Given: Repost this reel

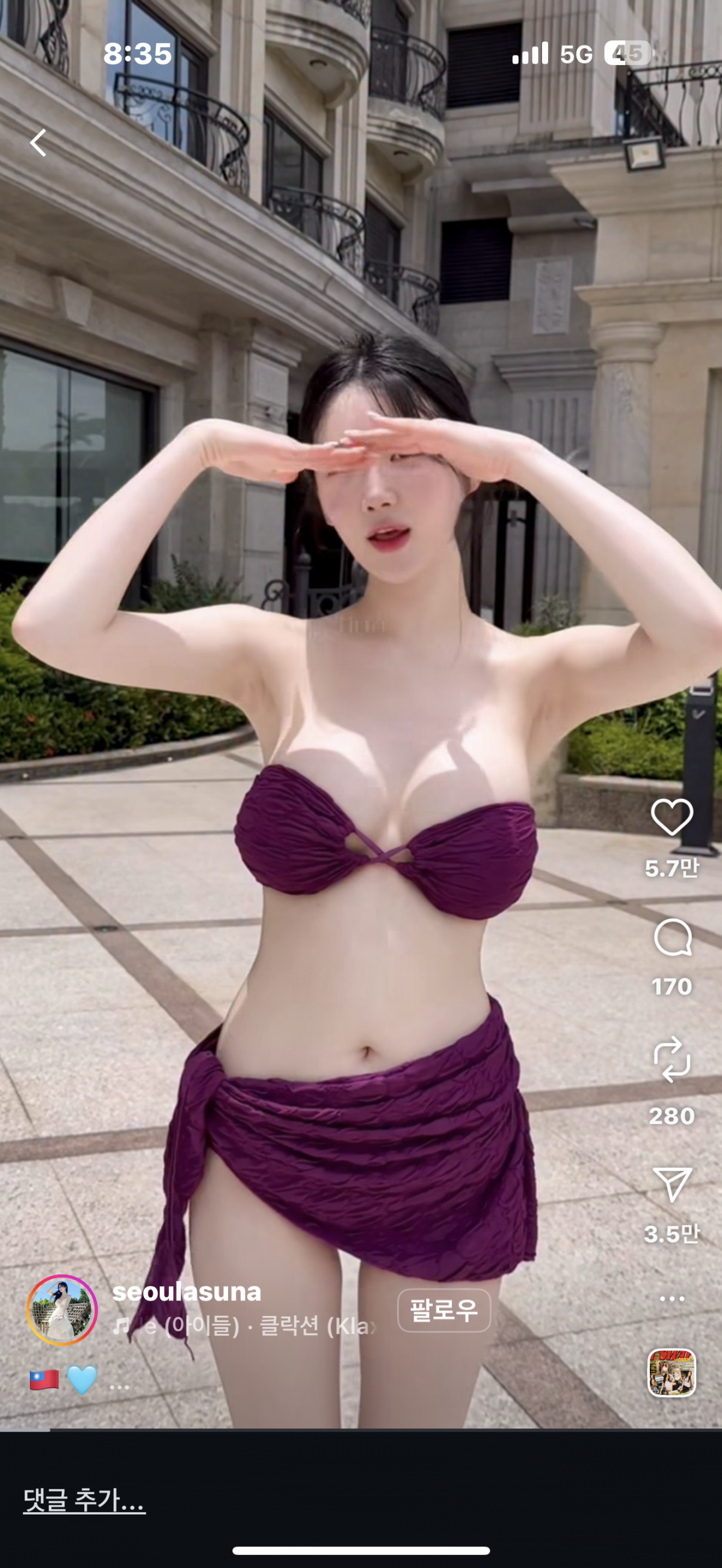Looking at the screenshot, I should pos(671,1059).
